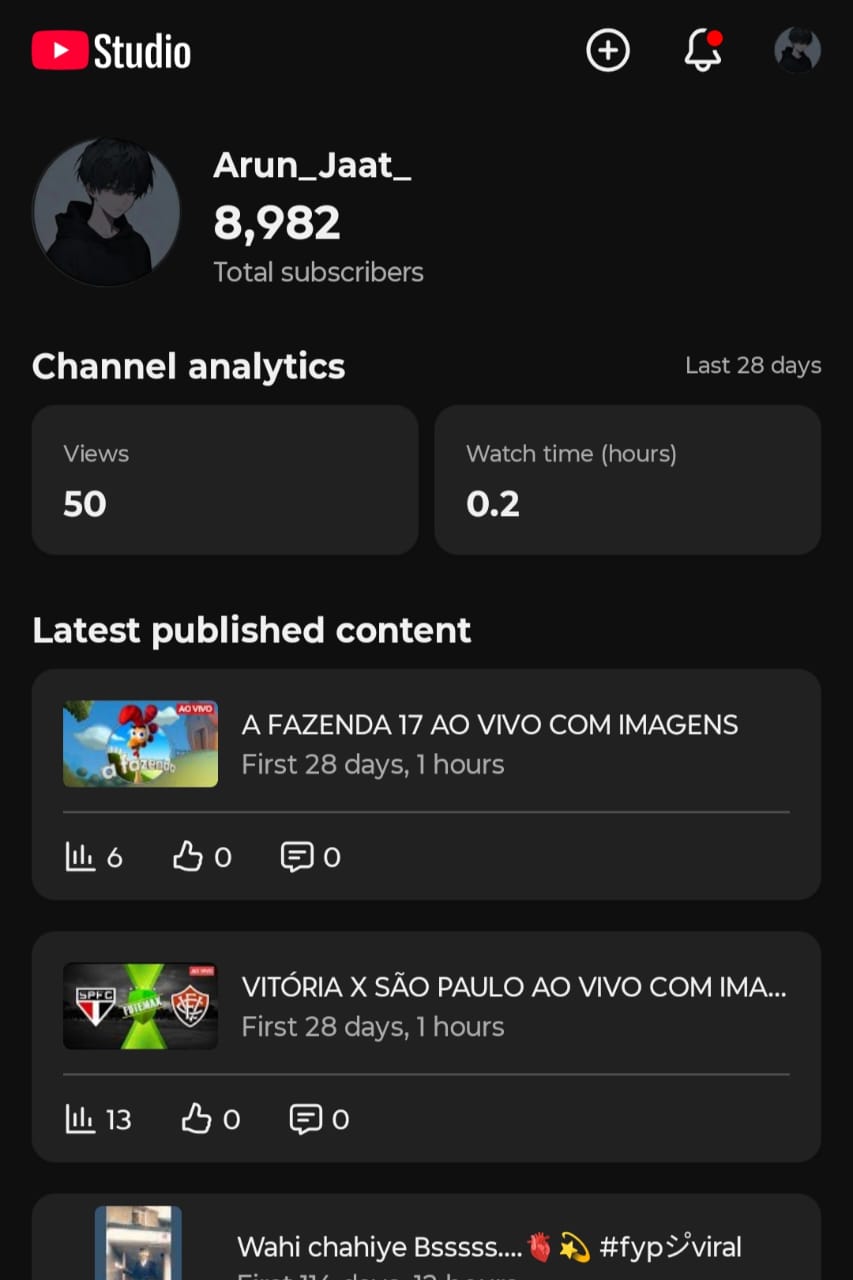Viewport: 853px width, 1280px height.
Task: Click the likes icon on VITÓRIA video
Action: 197,1119
